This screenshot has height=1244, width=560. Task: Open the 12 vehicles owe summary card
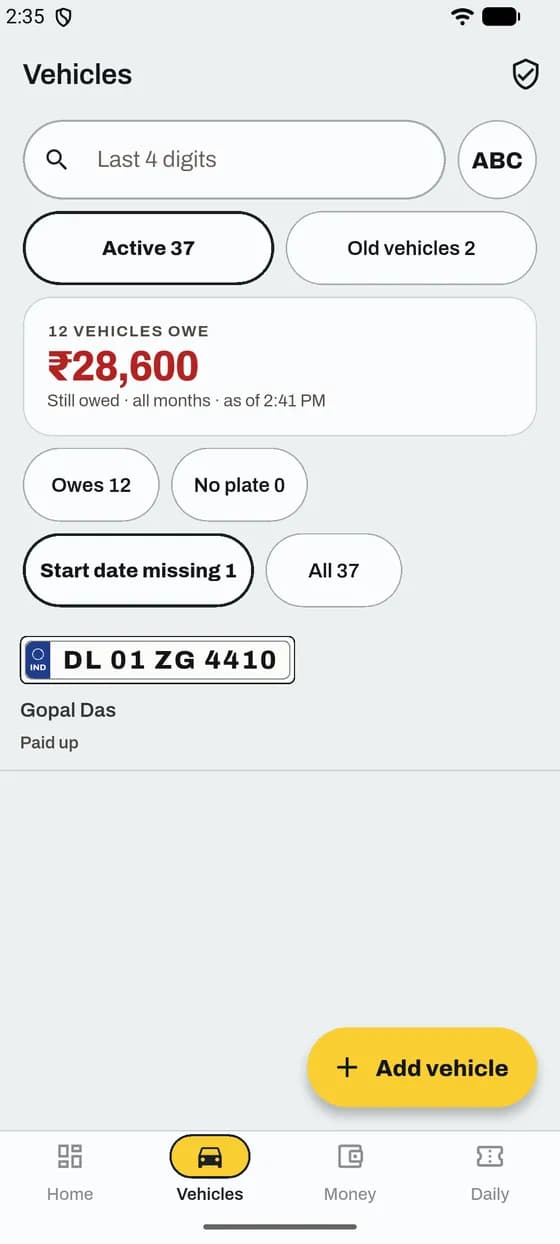(x=280, y=366)
